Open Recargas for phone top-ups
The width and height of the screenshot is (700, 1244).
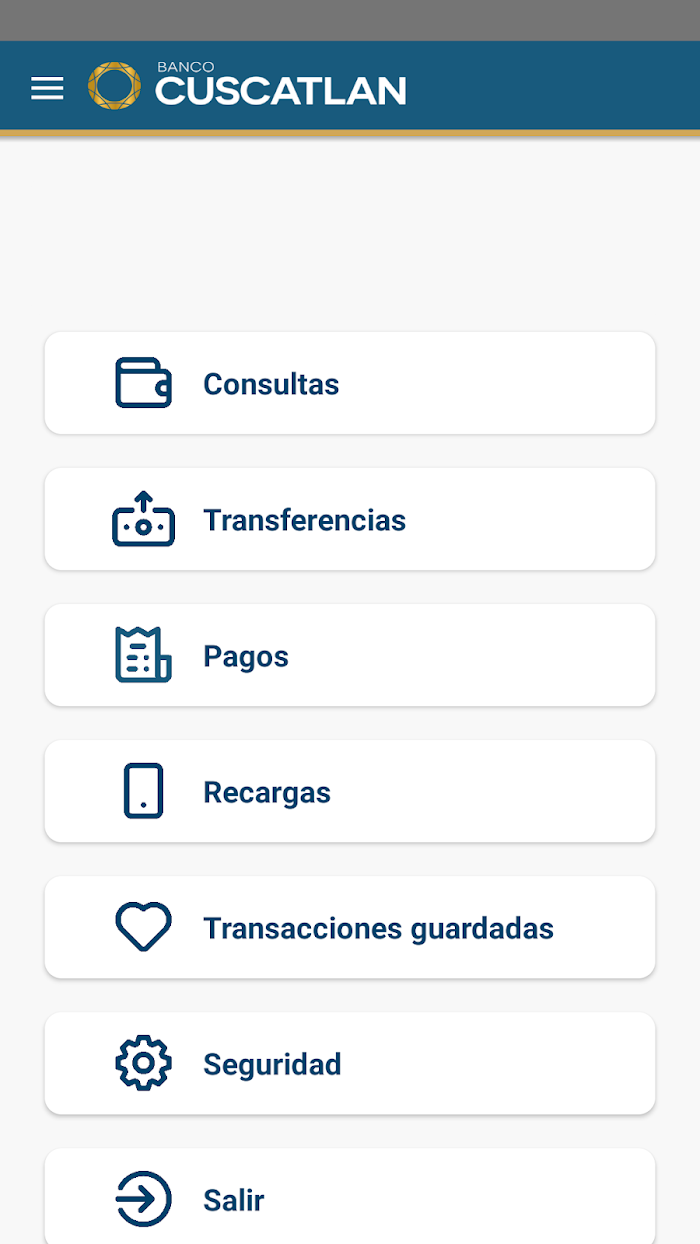click(x=350, y=791)
